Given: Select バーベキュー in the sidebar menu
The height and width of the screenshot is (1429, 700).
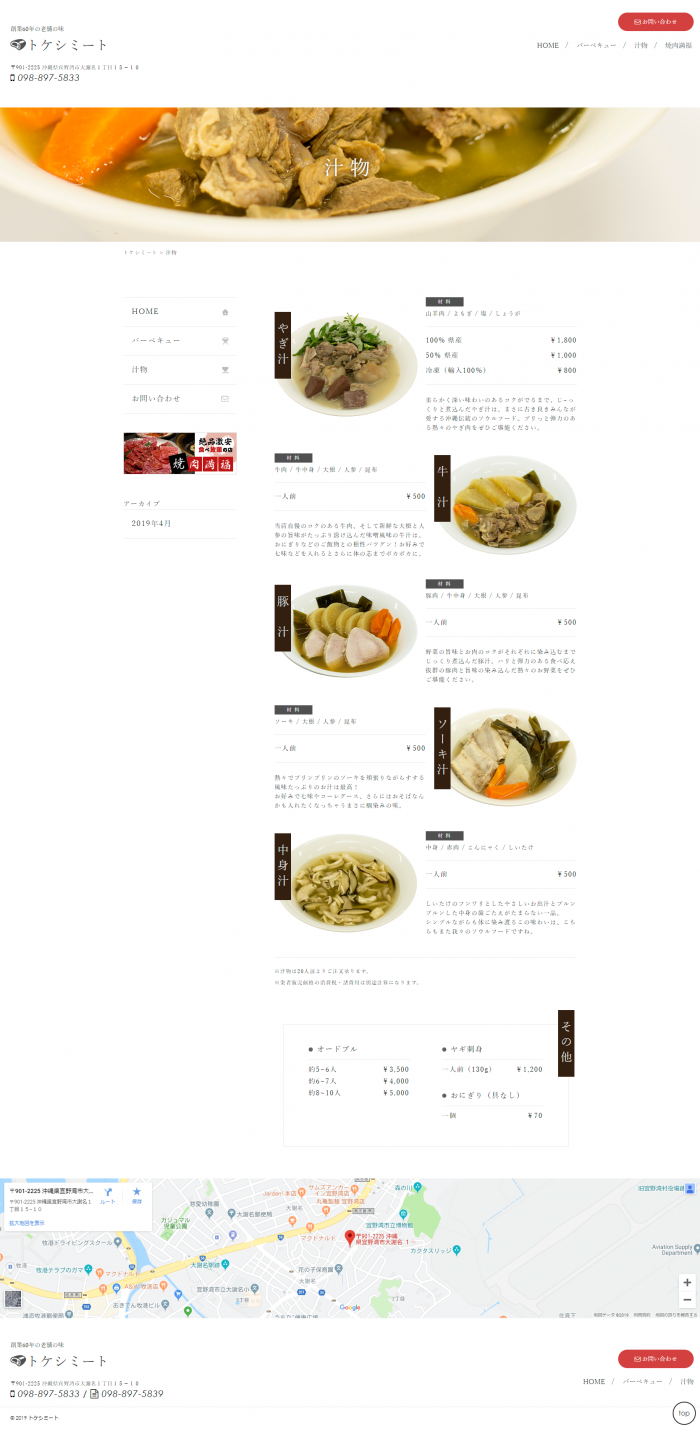Looking at the screenshot, I should point(180,341).
